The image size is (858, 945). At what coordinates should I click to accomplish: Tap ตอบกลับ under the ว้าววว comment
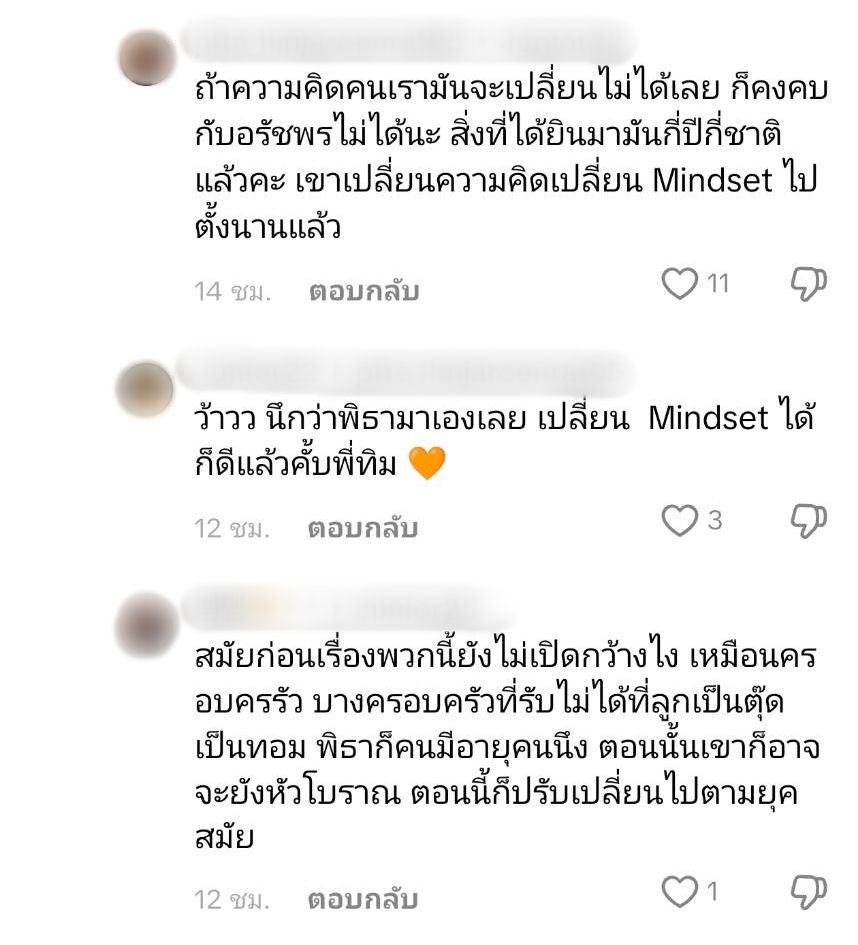[x=362, y=528]
